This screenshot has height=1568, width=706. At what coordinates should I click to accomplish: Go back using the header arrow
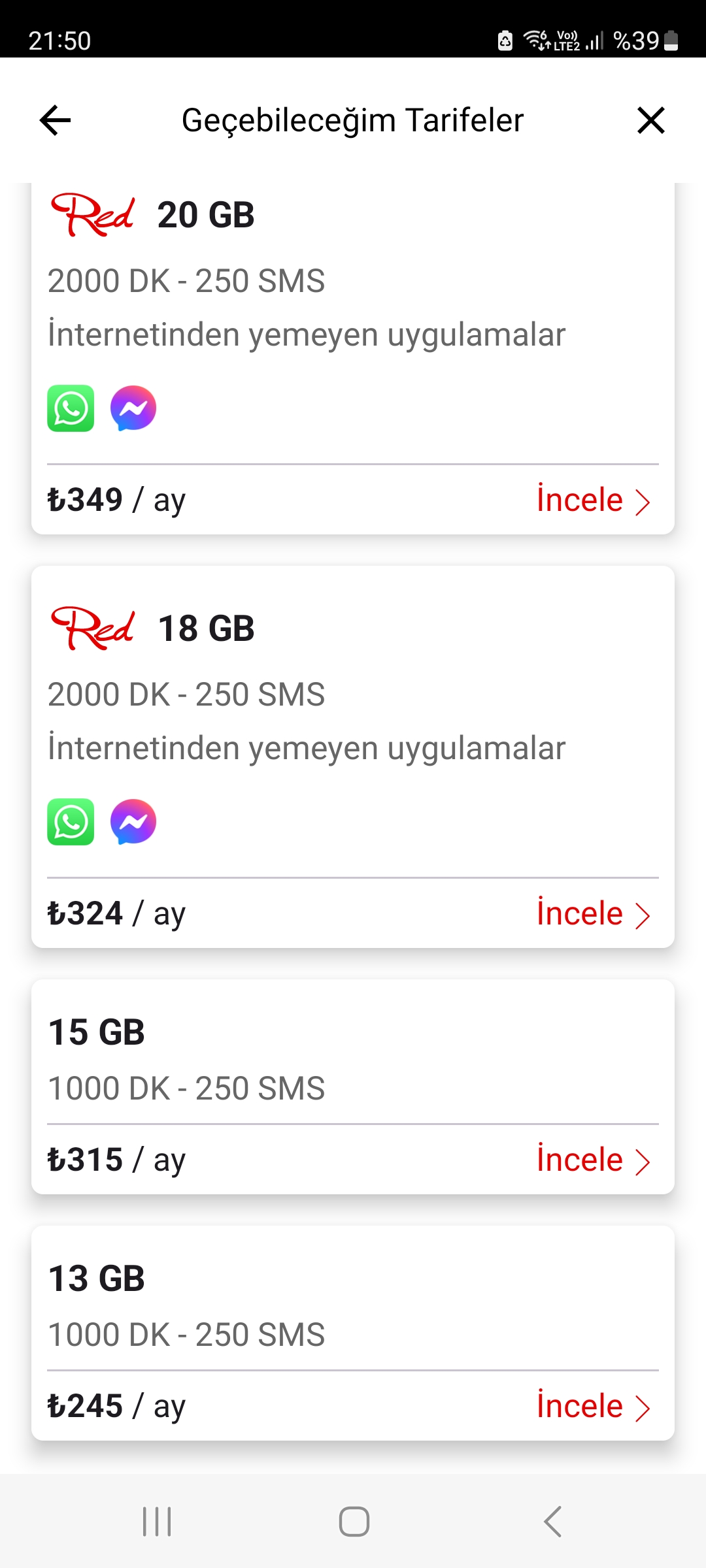click(55, 120)
